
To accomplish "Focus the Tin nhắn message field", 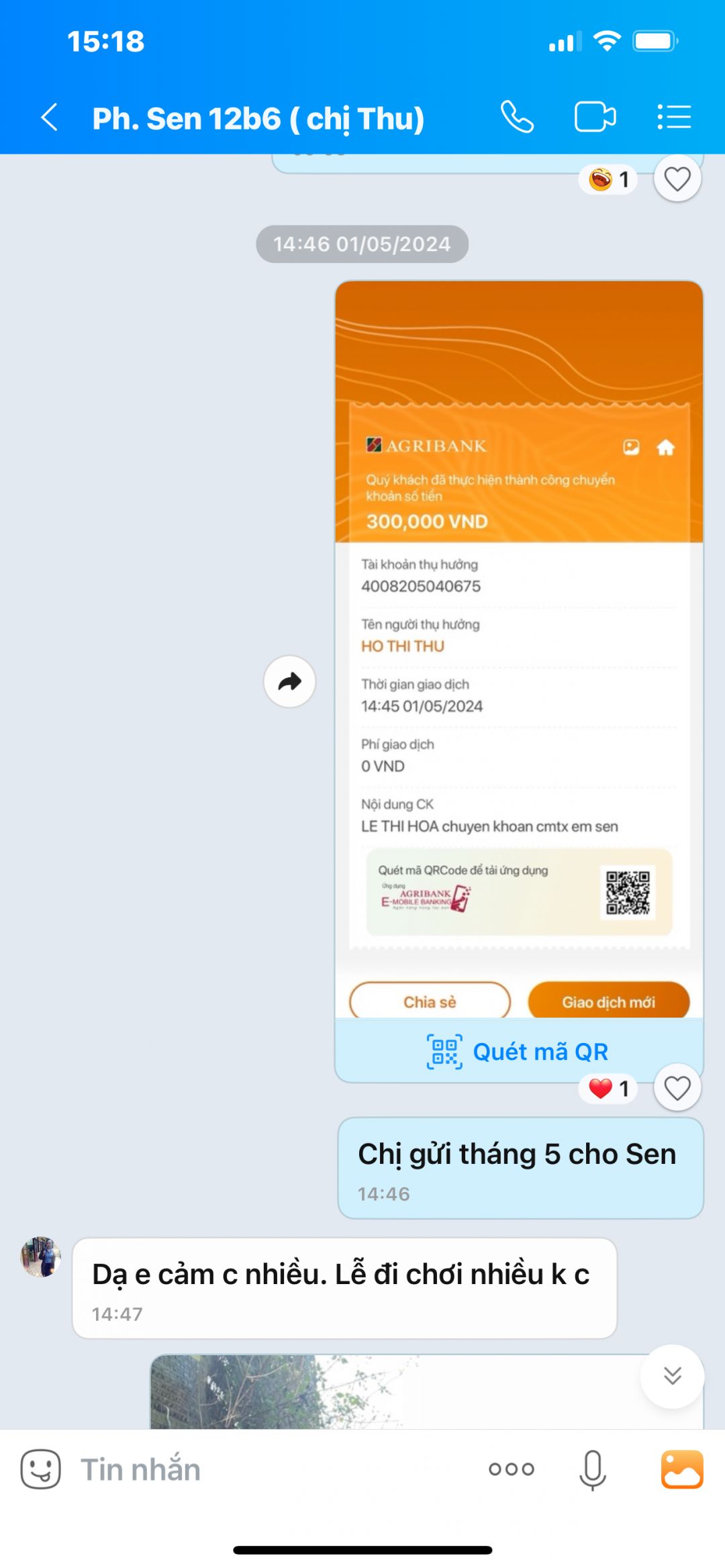I will tap(269, 1469).
